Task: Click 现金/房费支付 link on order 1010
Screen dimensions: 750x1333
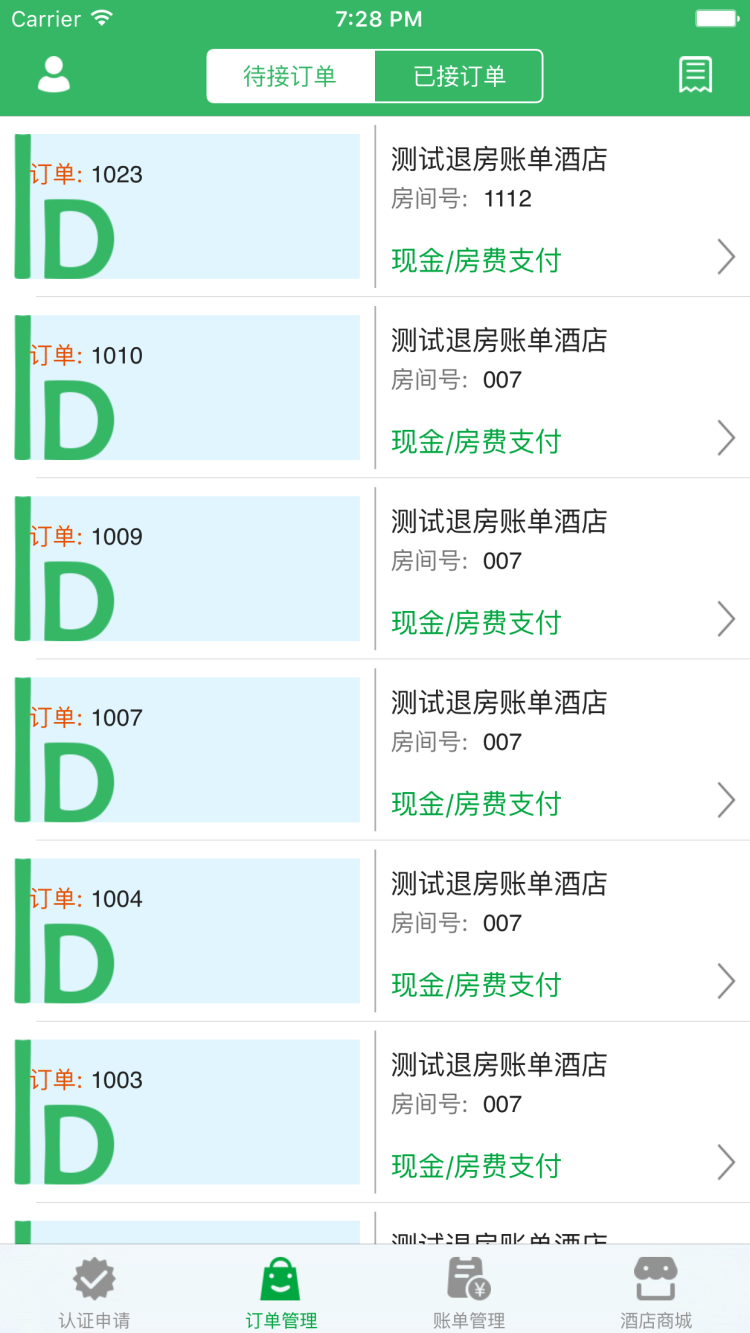Action: (476, 441)
